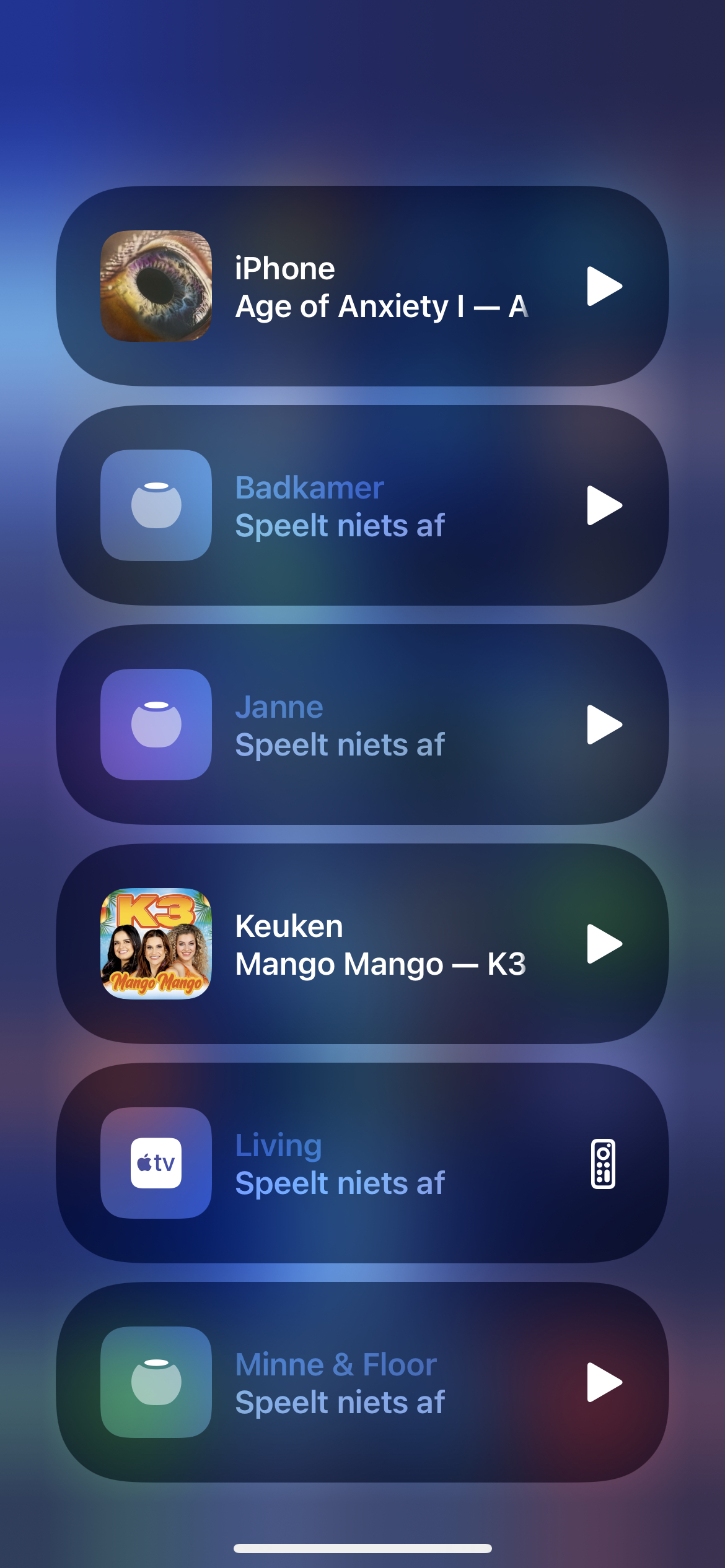Start playback on Badkamer speaker

pyautogui.click(x=604, y=505)
